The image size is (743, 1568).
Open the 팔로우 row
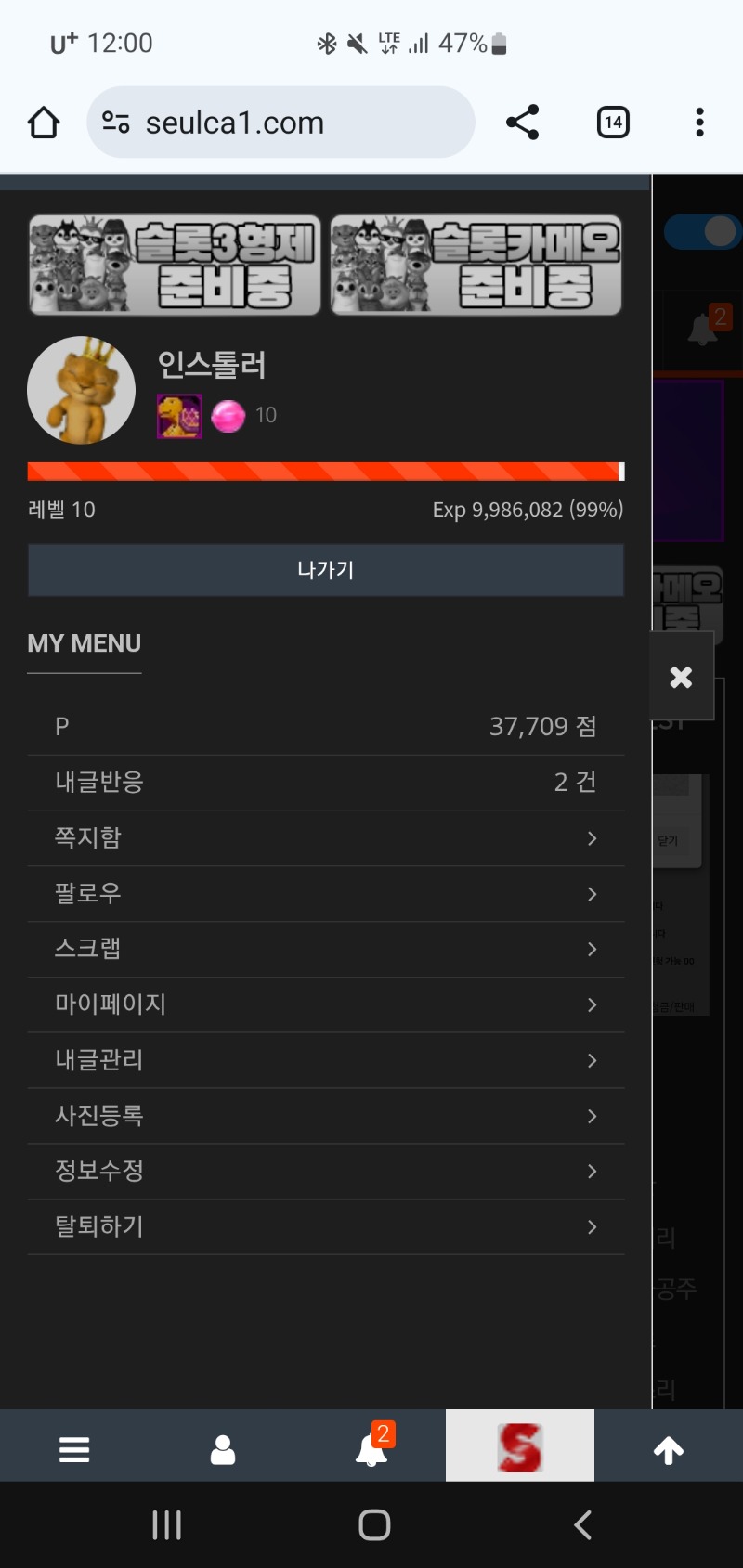[x=325, y=894]
